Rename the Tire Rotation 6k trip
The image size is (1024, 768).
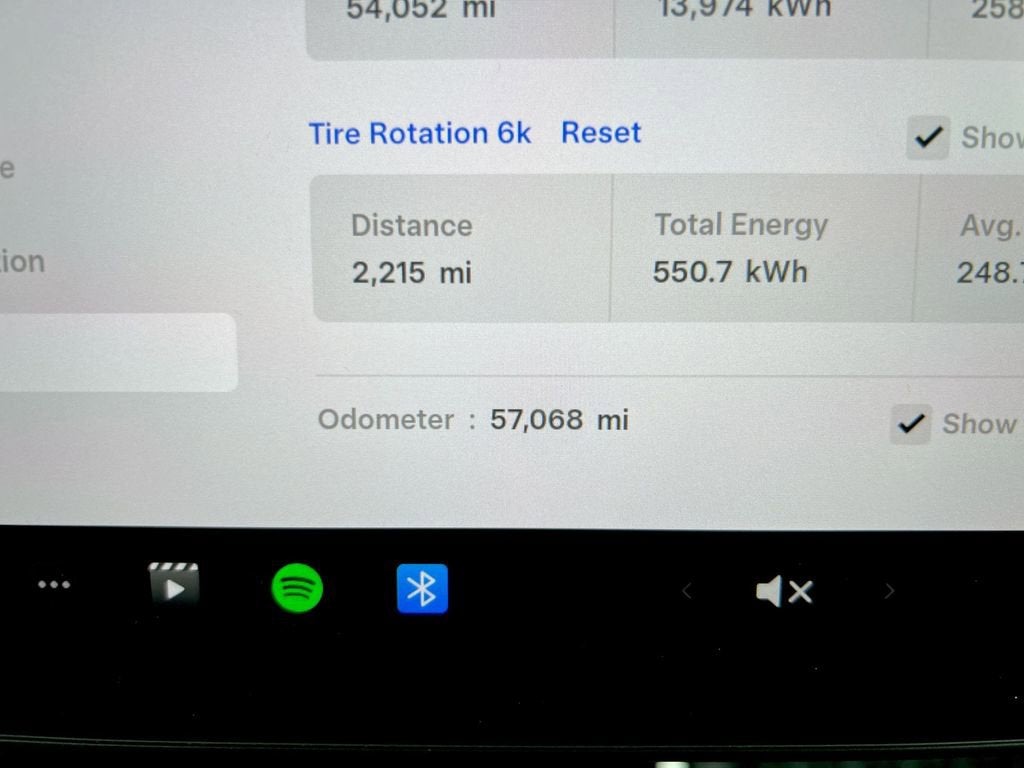click(419, 133)
